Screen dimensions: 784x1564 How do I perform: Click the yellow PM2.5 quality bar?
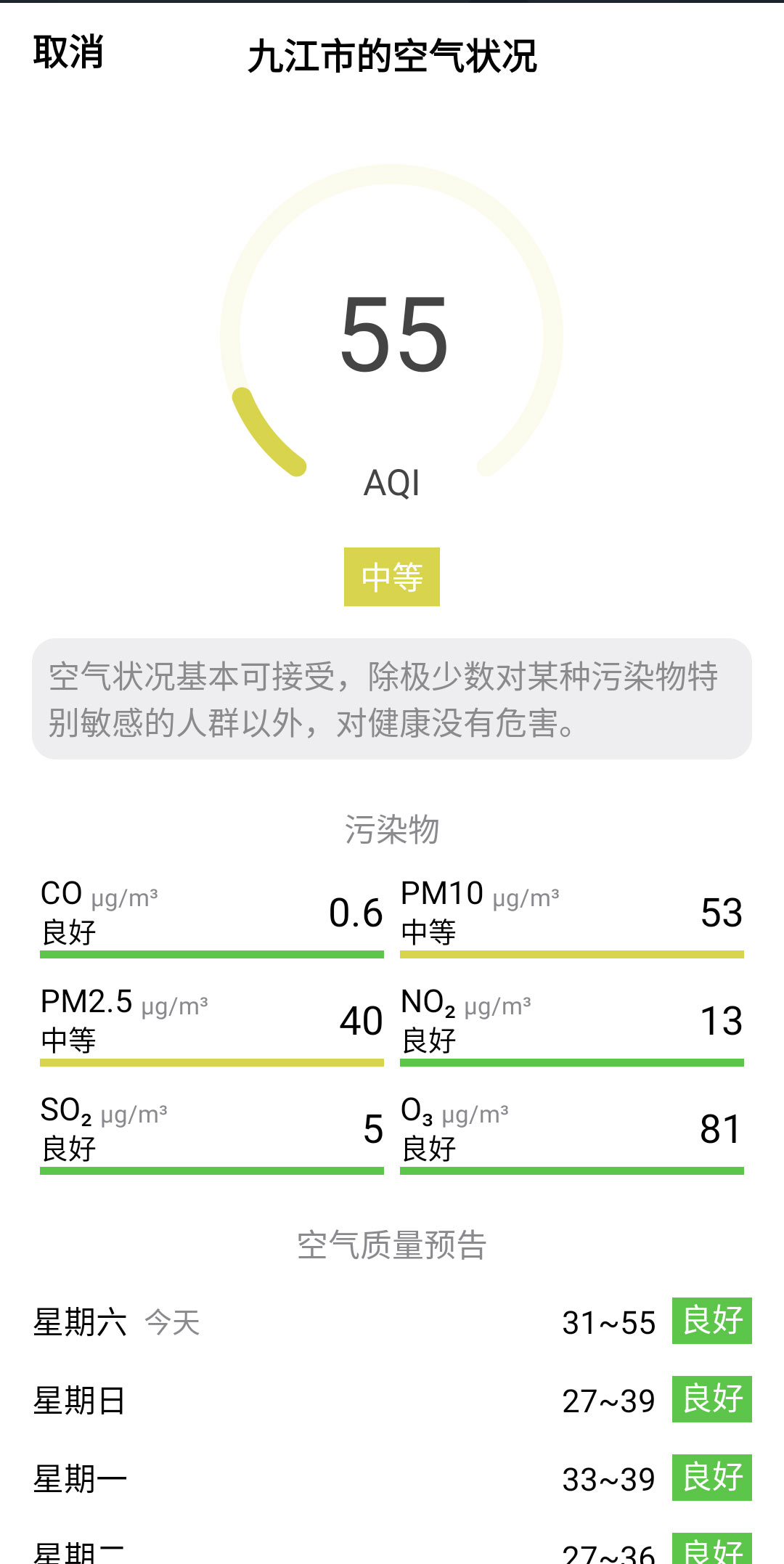[211, 1060]
